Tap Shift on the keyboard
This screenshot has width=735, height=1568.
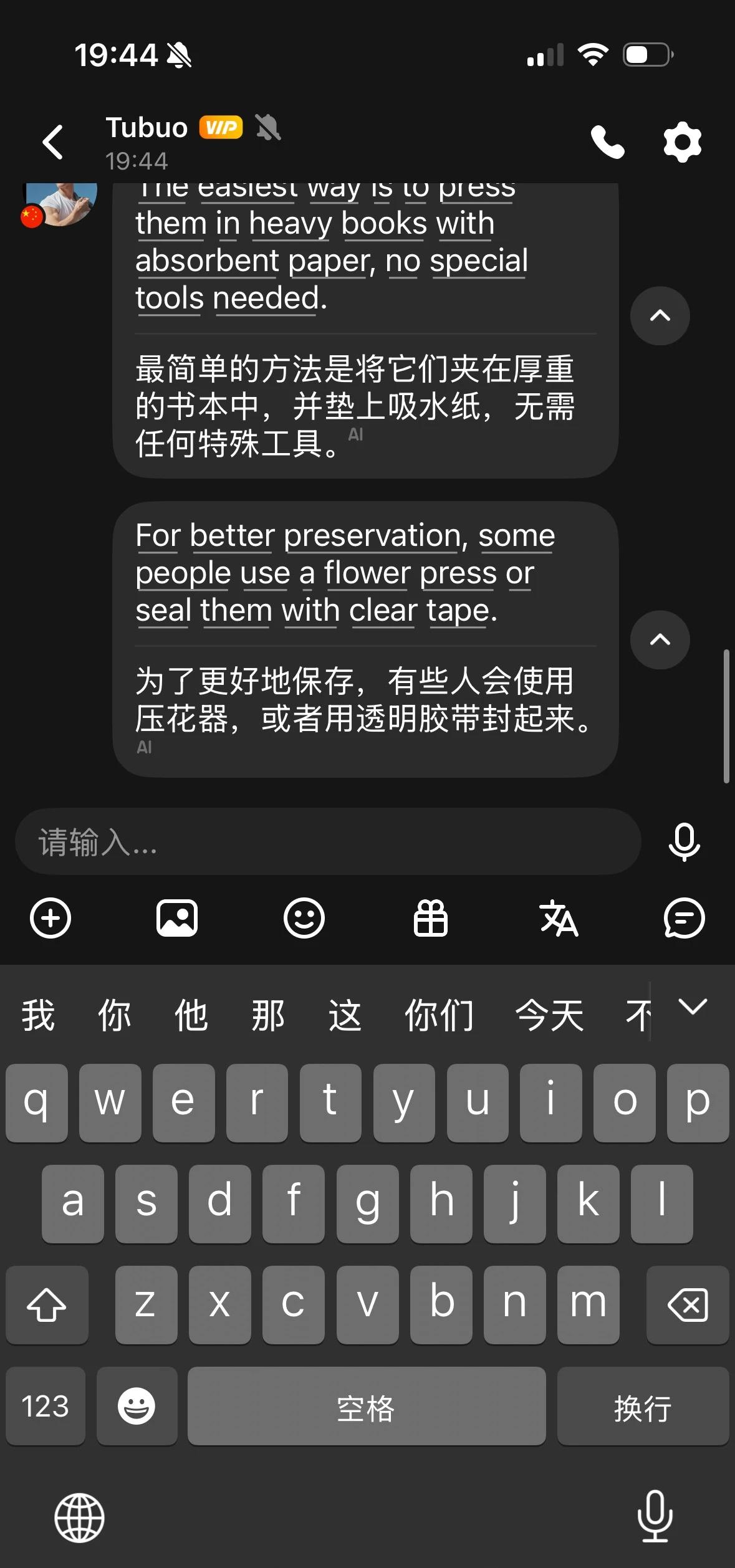click(x=47, y=1304)
